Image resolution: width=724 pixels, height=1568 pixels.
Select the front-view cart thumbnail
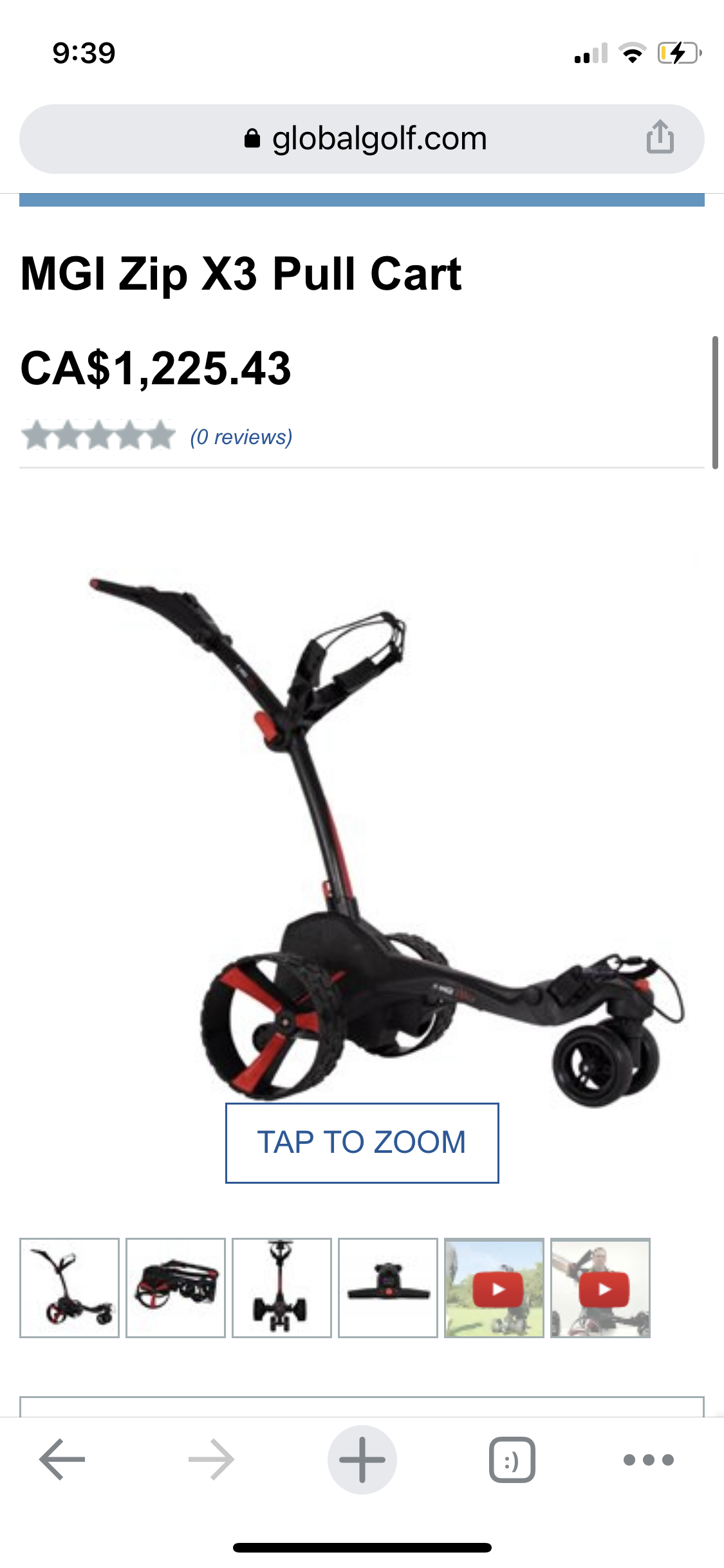tap(282, 1288)
